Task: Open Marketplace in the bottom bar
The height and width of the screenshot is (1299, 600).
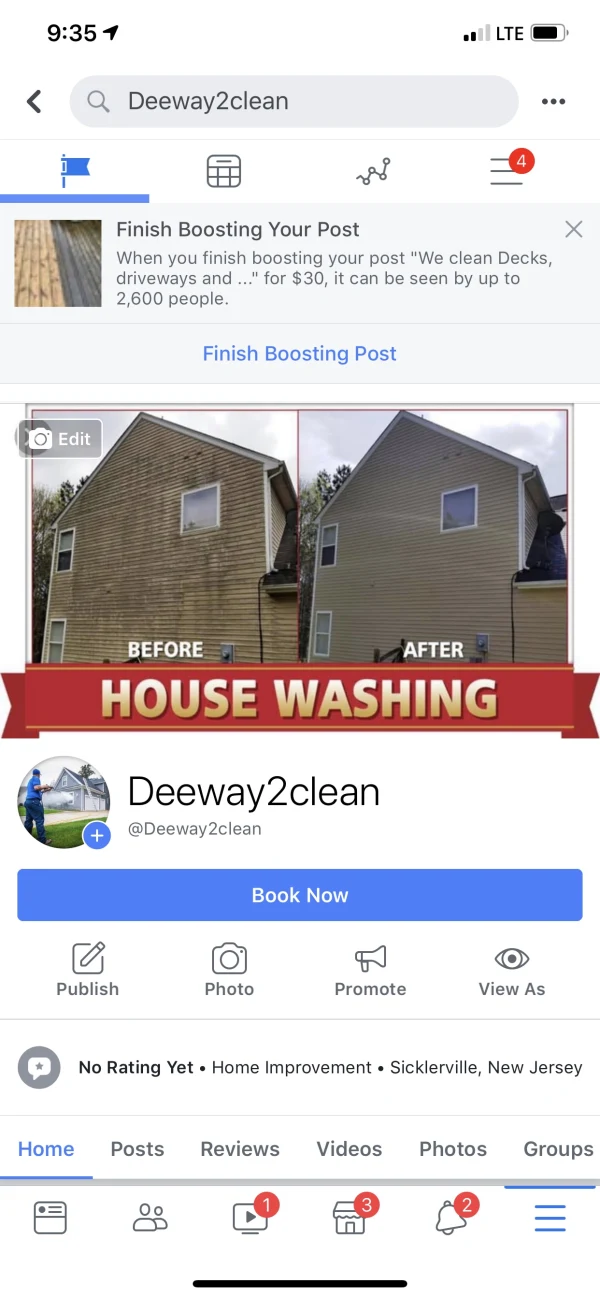Action: (x=350, y=1217)
